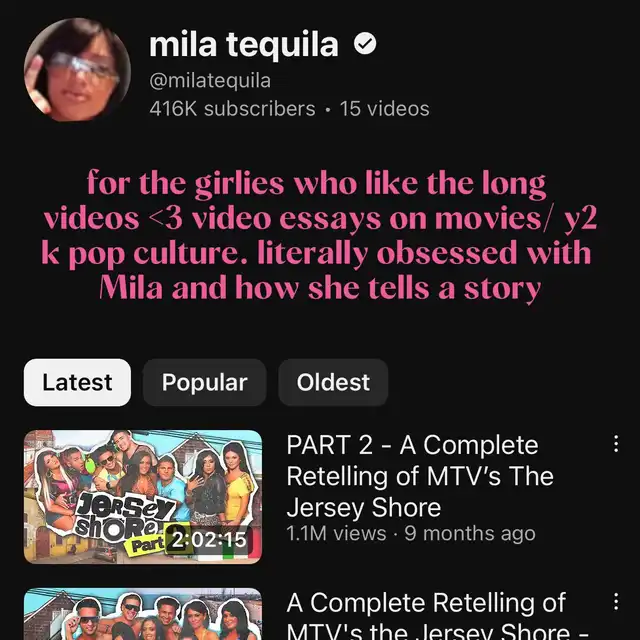The image size is (640, 640).
Task: Switch to the Popular videos chip
Action: tap(204, 382)
